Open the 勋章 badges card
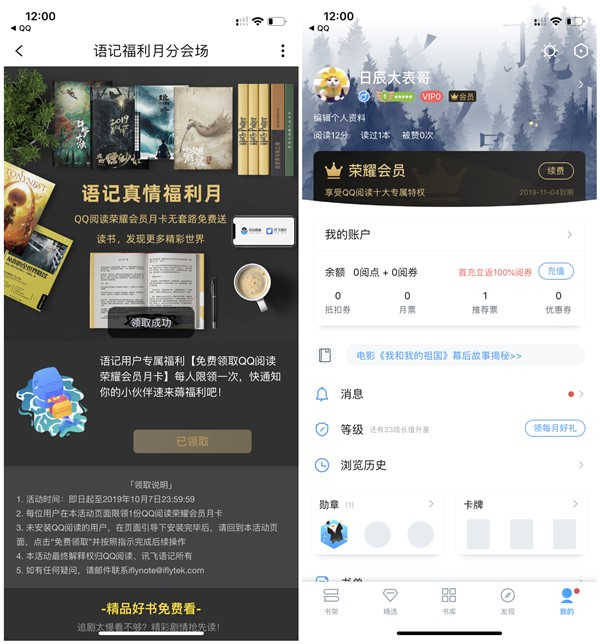Screen dimensions: 600x644 pos(378,523)
